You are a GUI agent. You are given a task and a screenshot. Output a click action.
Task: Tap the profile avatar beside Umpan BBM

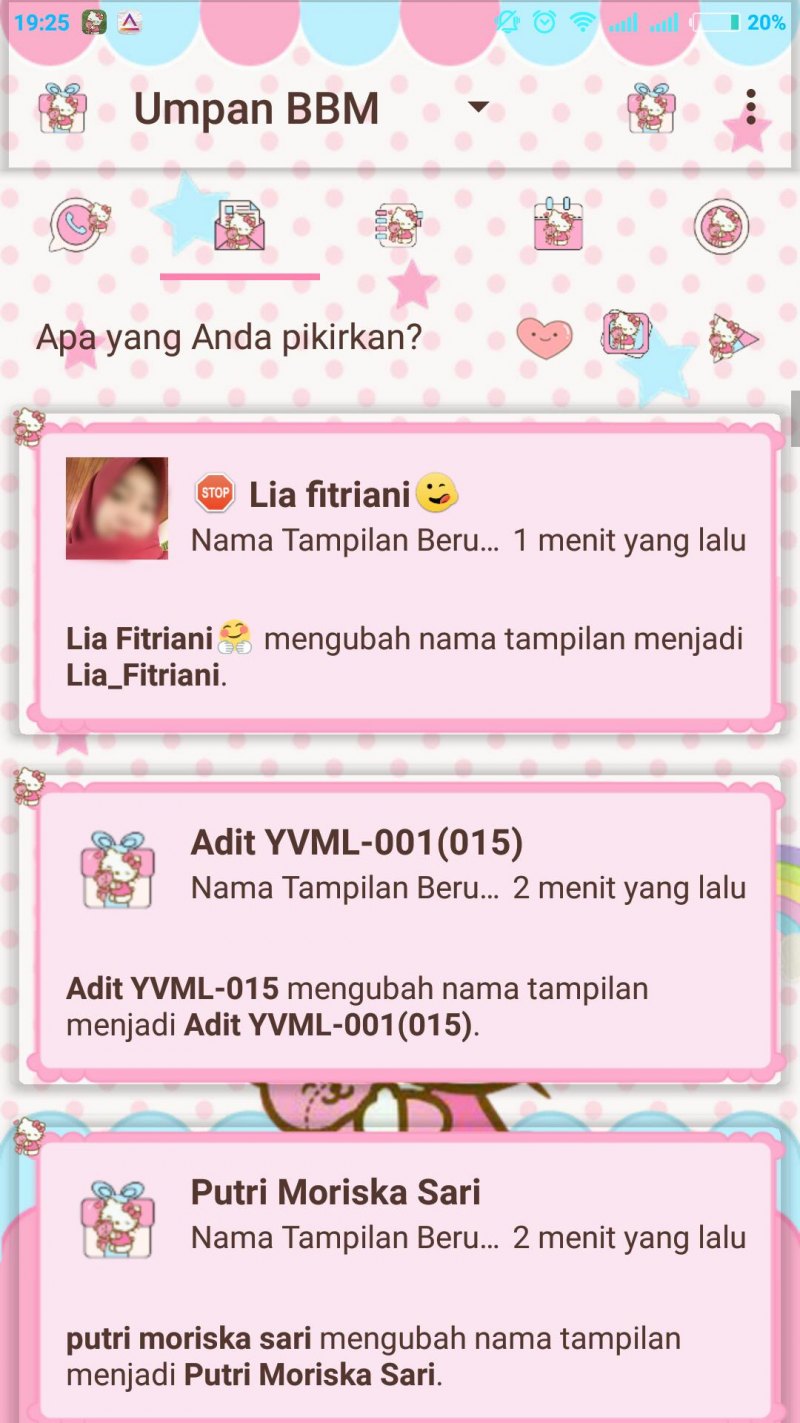click(64, 108)
